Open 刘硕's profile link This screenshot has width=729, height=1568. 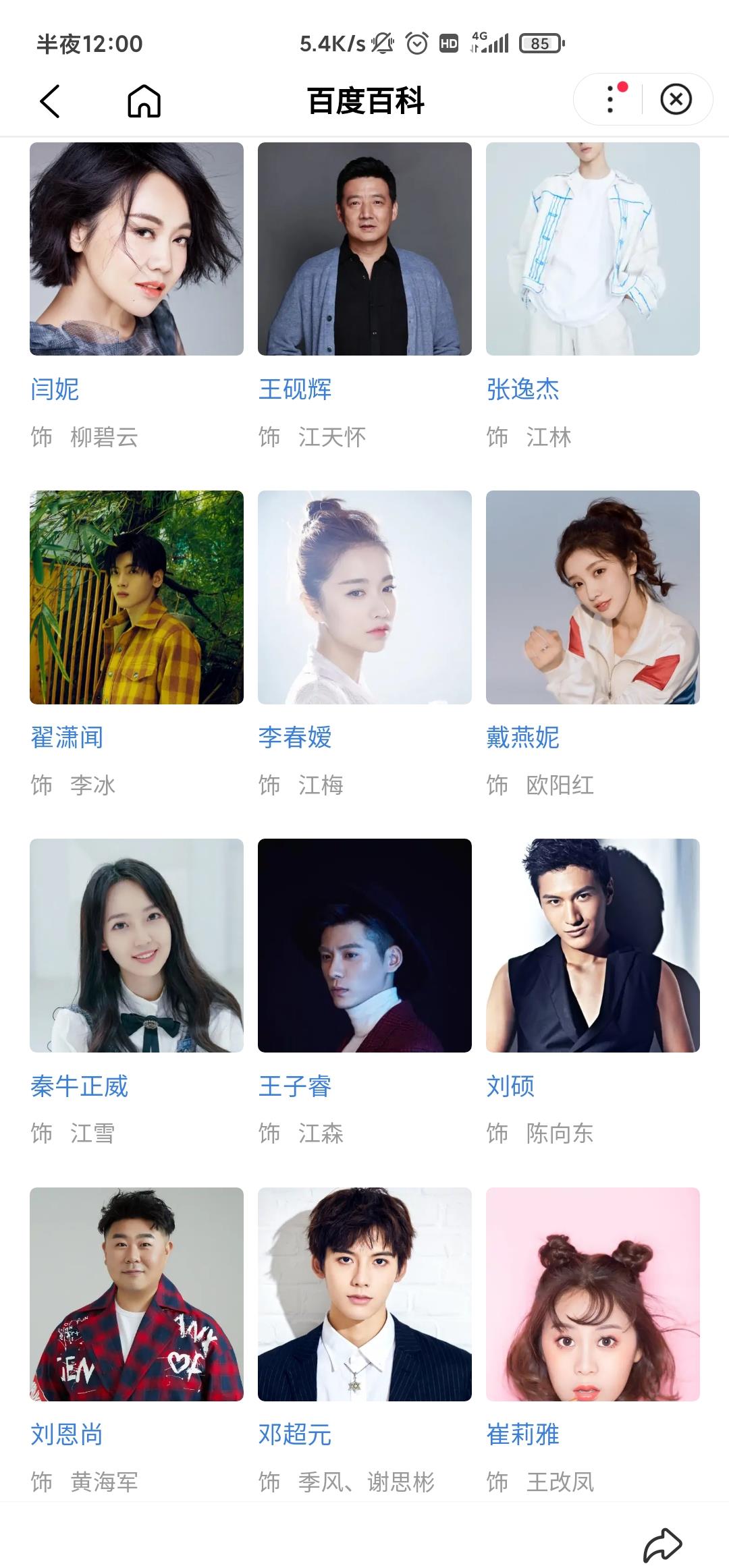click(510, 1086)
